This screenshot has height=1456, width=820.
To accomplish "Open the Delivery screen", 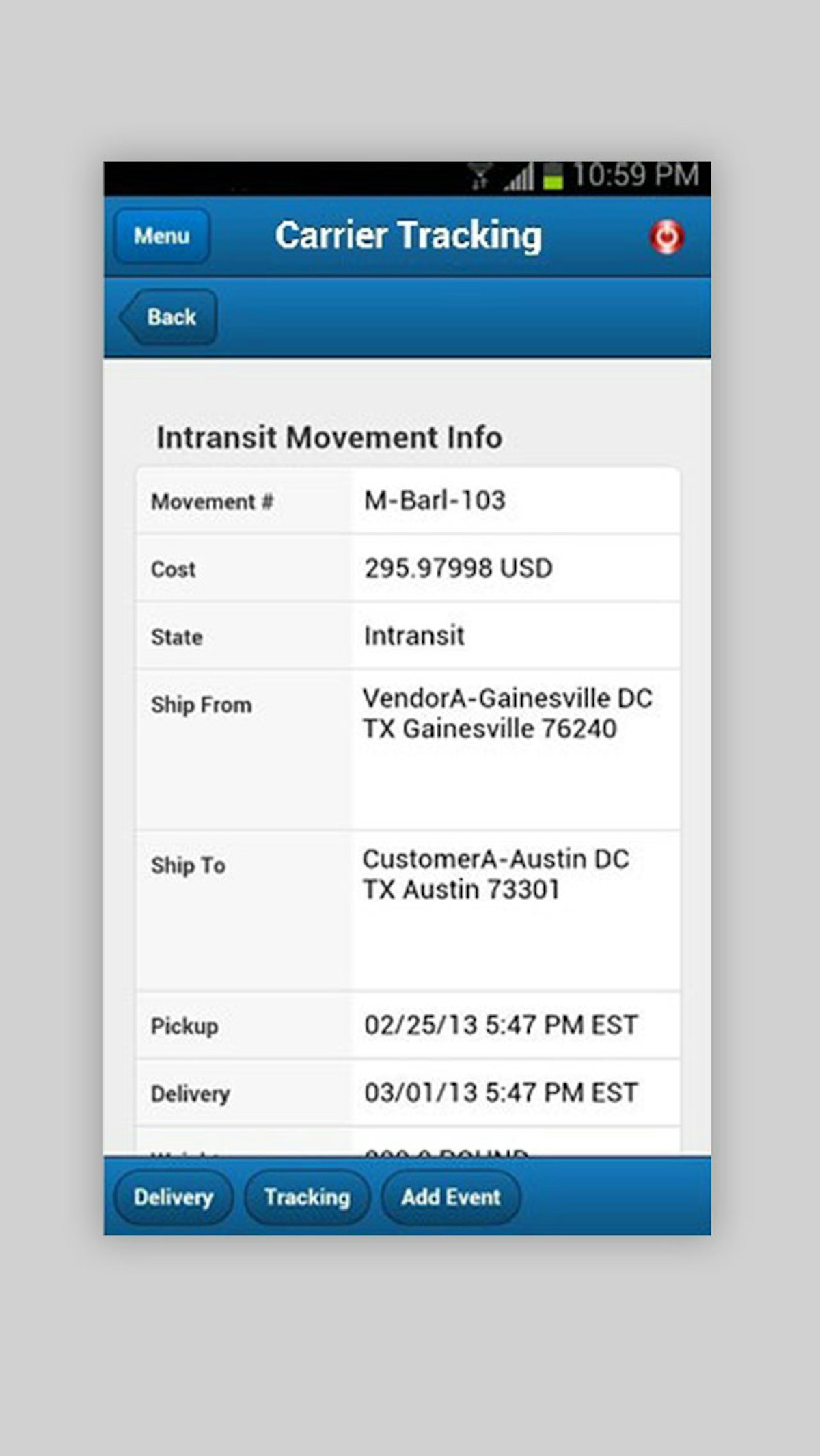I will [x=173, y=1198].
